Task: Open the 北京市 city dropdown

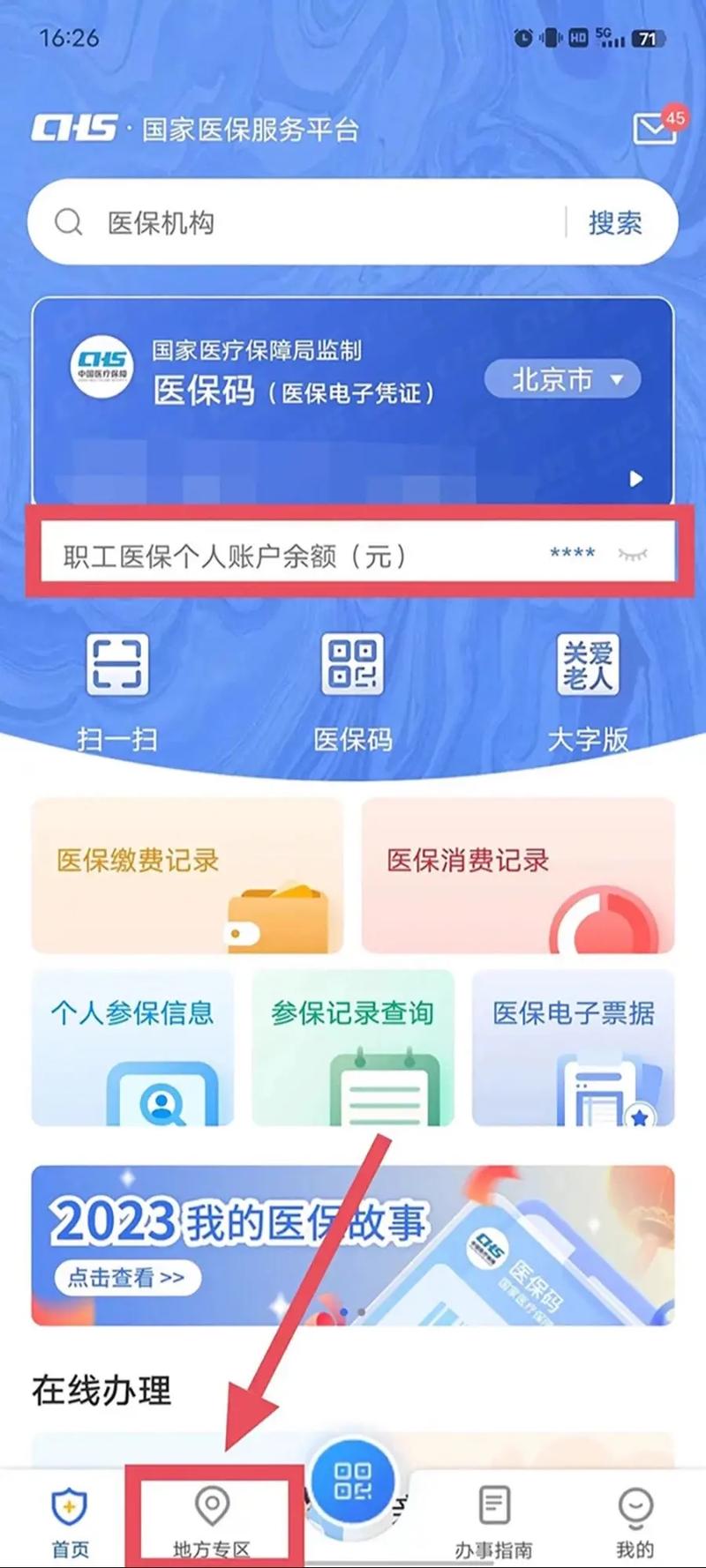Action: (x=562, y=379)
